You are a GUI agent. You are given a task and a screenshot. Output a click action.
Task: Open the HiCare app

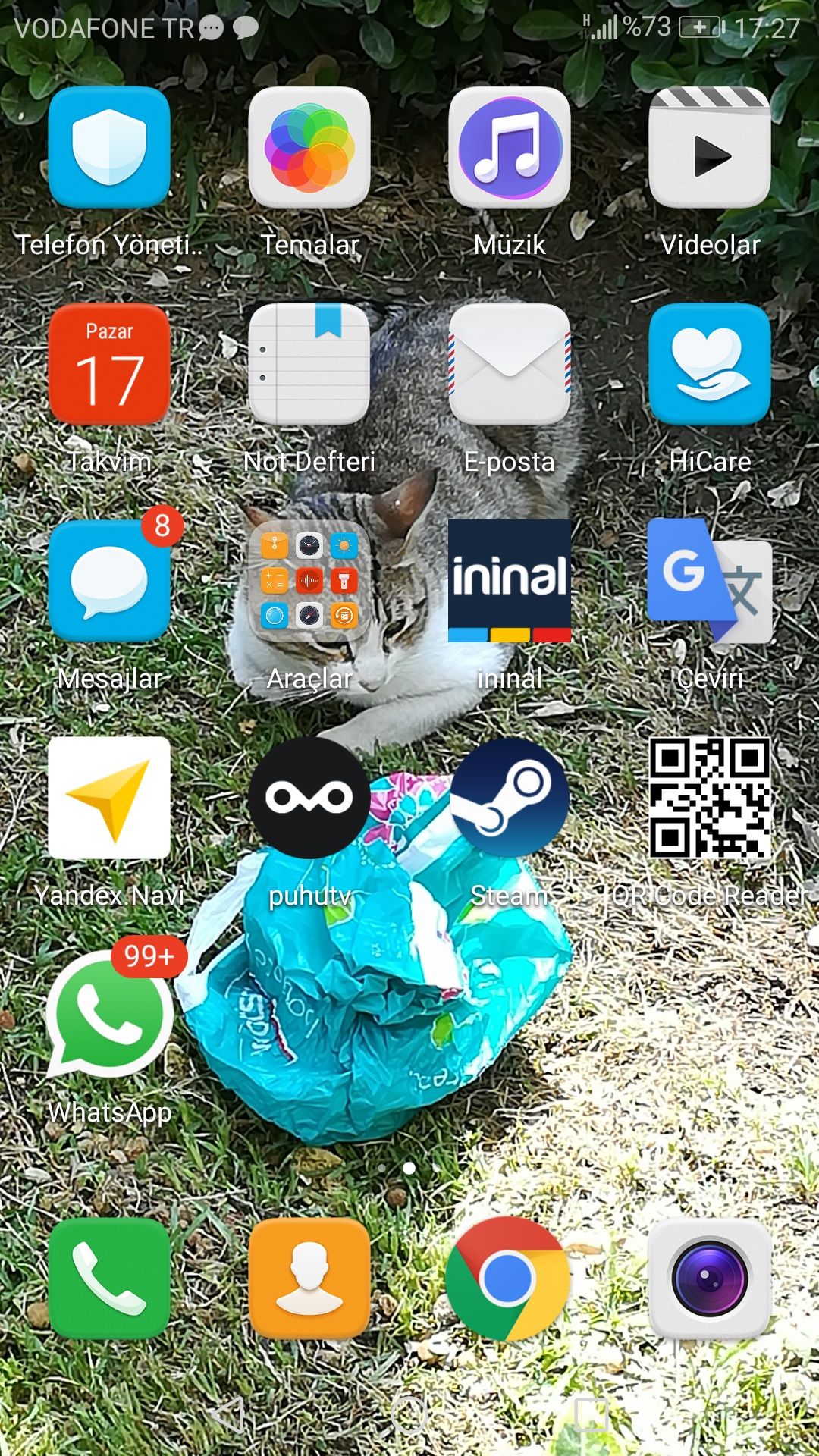tap(710, 365)
